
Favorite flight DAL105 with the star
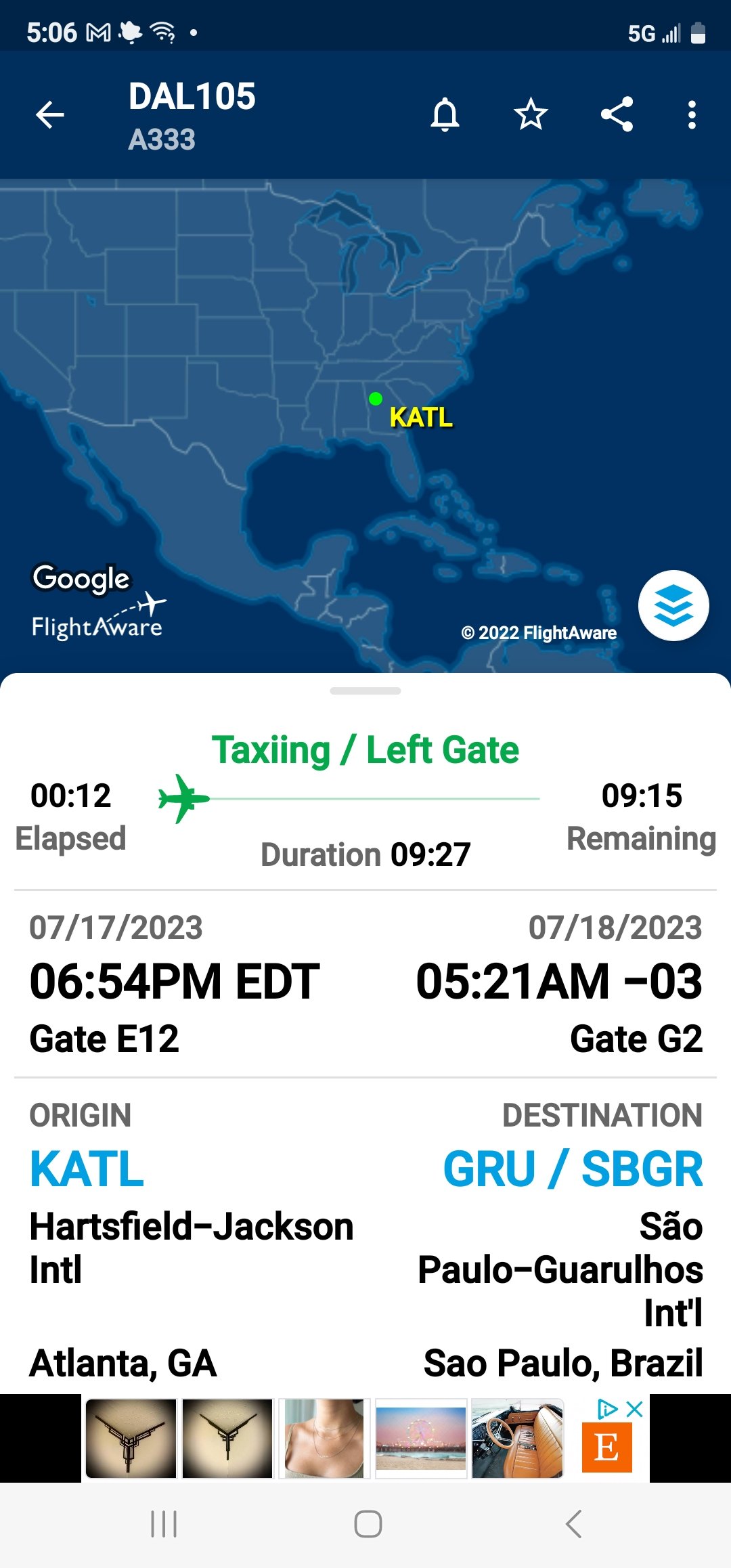click(x=531, y=114)
